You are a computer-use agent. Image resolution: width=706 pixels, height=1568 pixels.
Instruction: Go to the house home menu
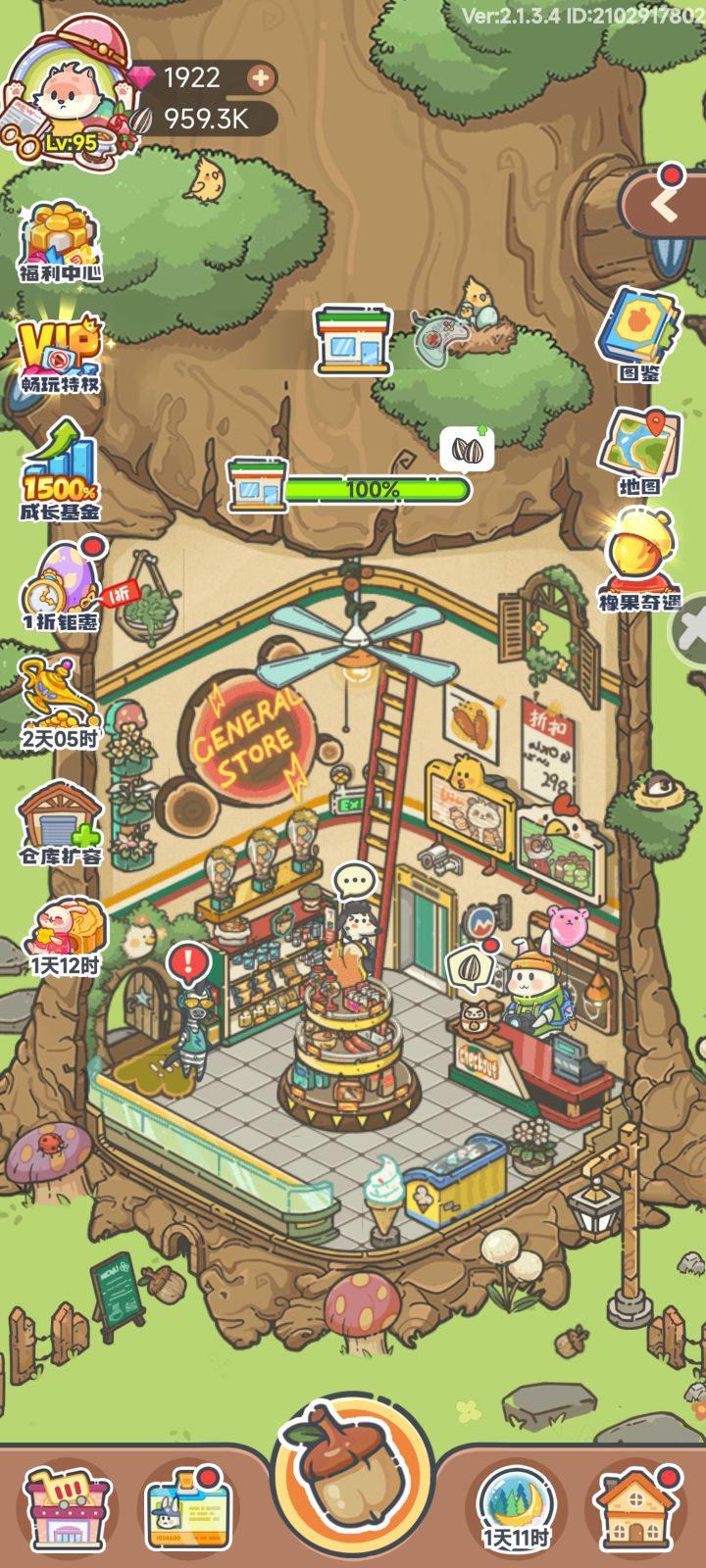pos(635,1509)
